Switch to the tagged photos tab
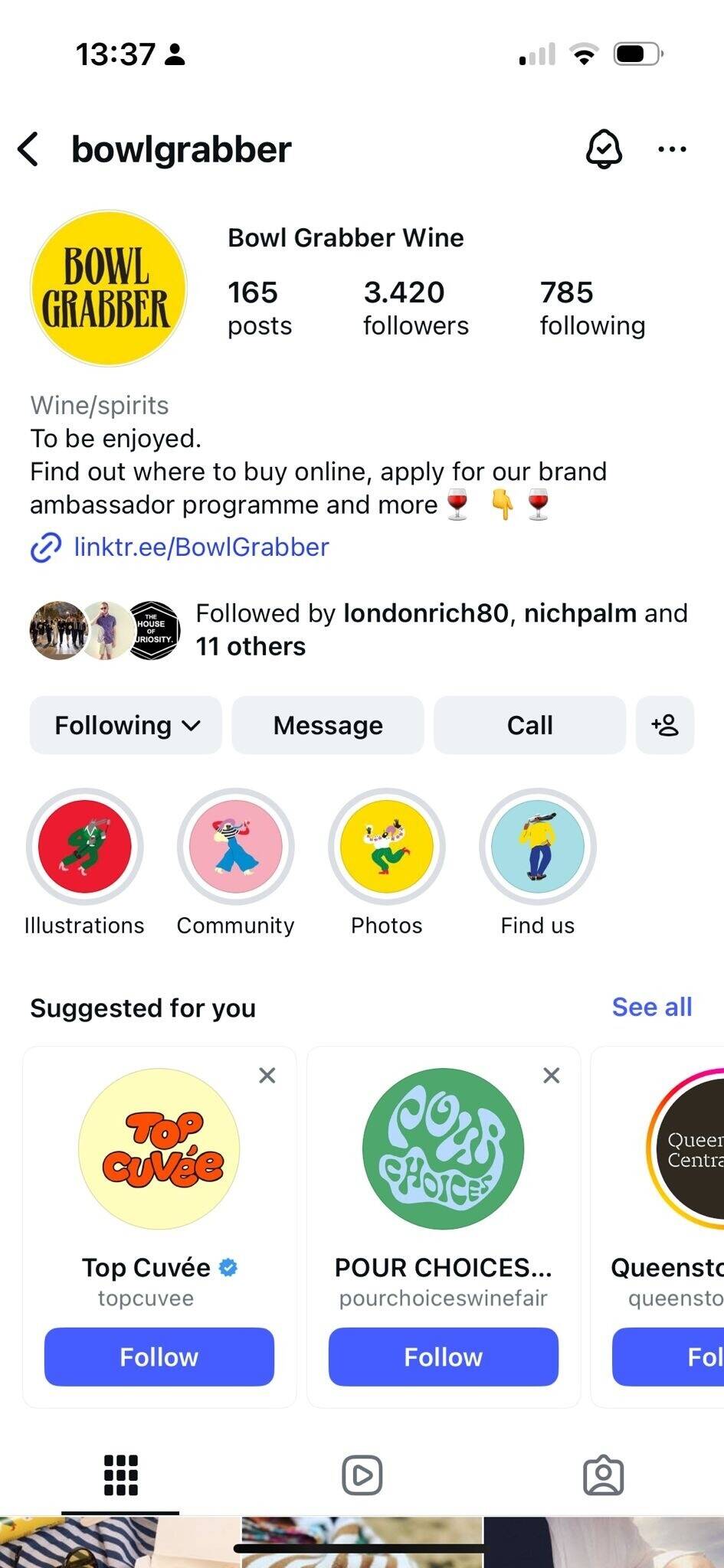The image size is (724, 1568). 604,1475
